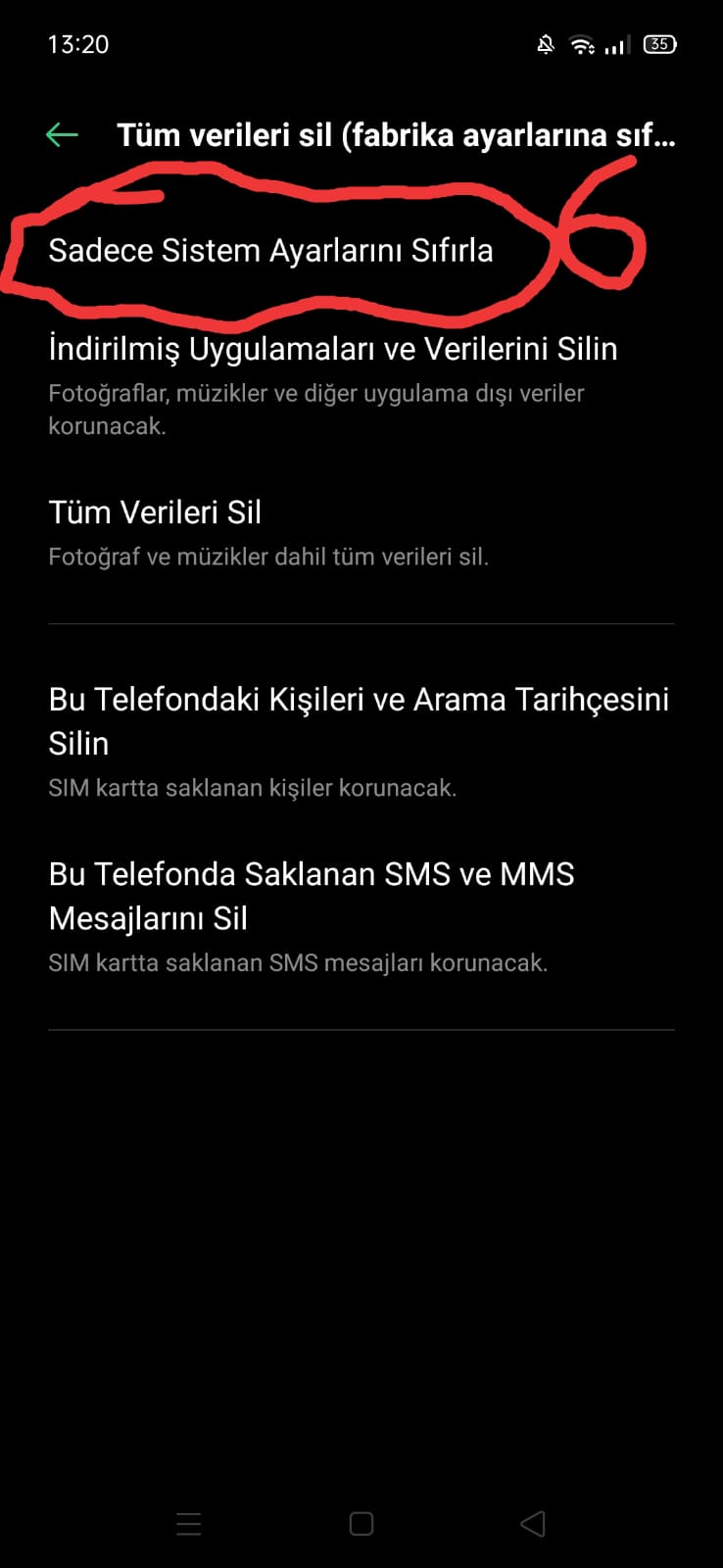723x1568 pixels.
Task: Choose Tüm Verileri Sil option
Action: pyautogui.click(x=361, y=532)
